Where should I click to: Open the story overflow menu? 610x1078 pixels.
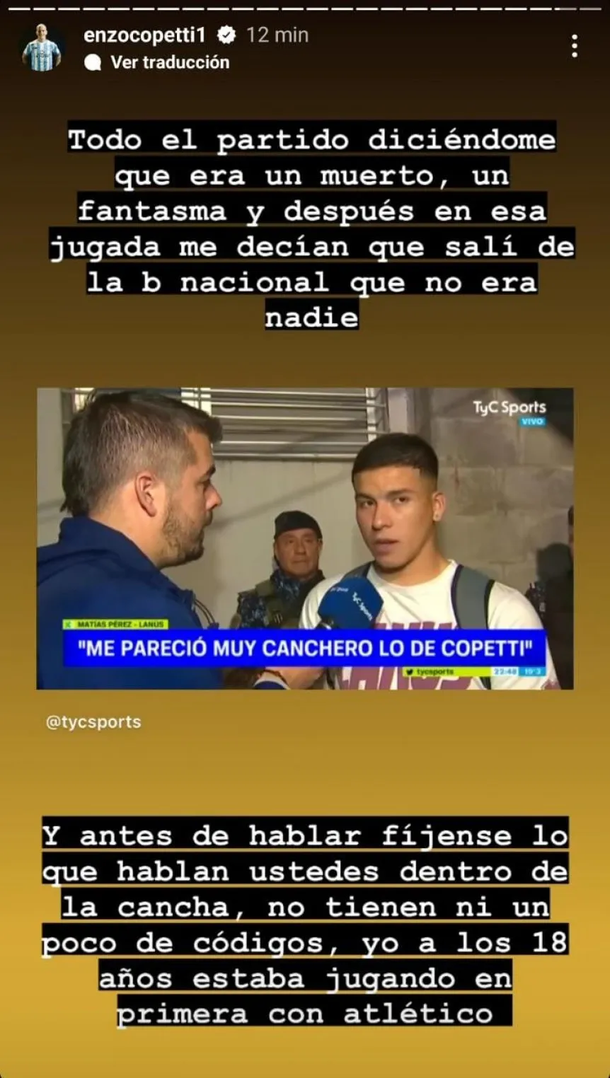coord(574,46)
